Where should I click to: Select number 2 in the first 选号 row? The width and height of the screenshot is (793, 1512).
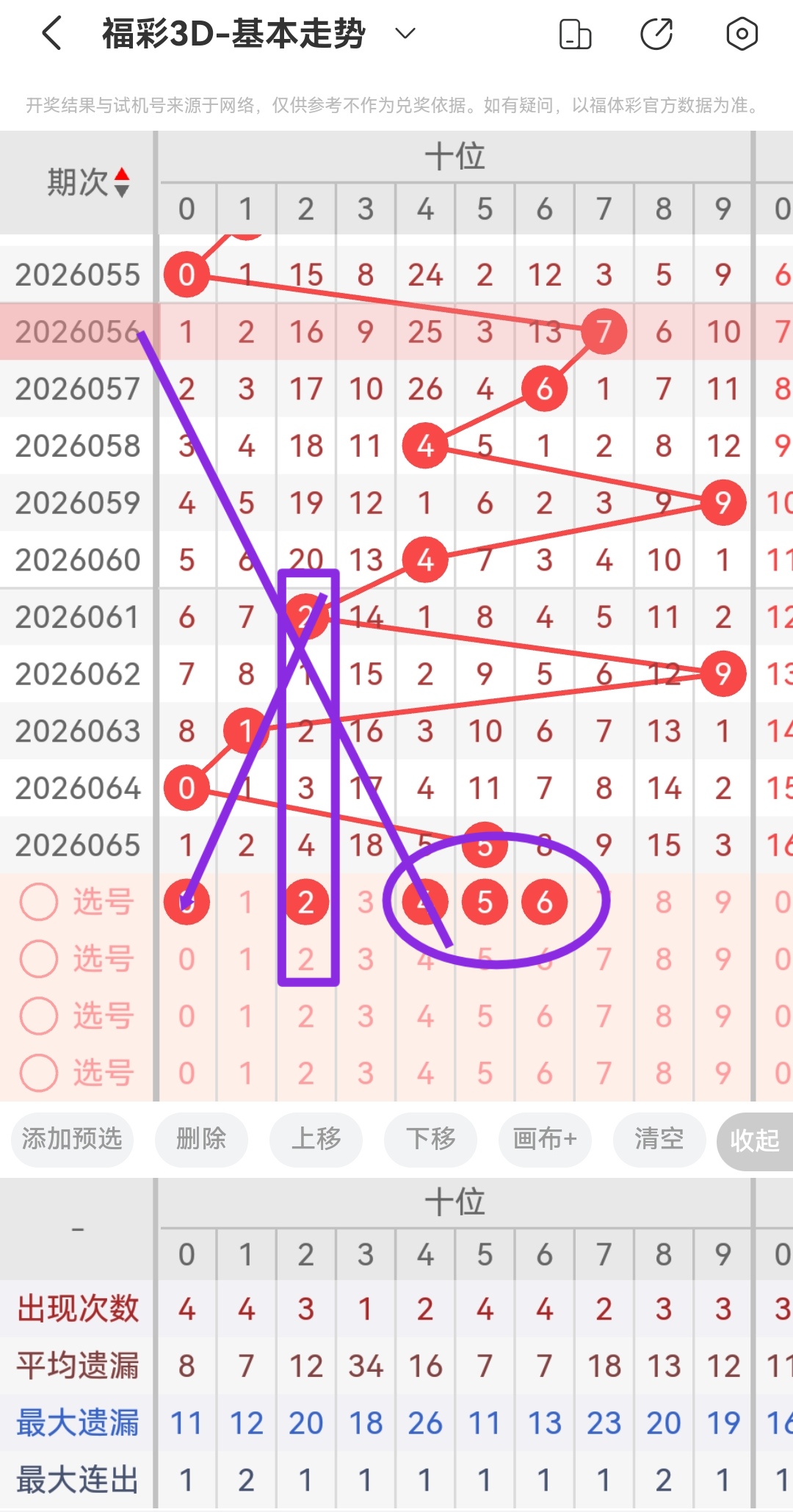point(306,902)
